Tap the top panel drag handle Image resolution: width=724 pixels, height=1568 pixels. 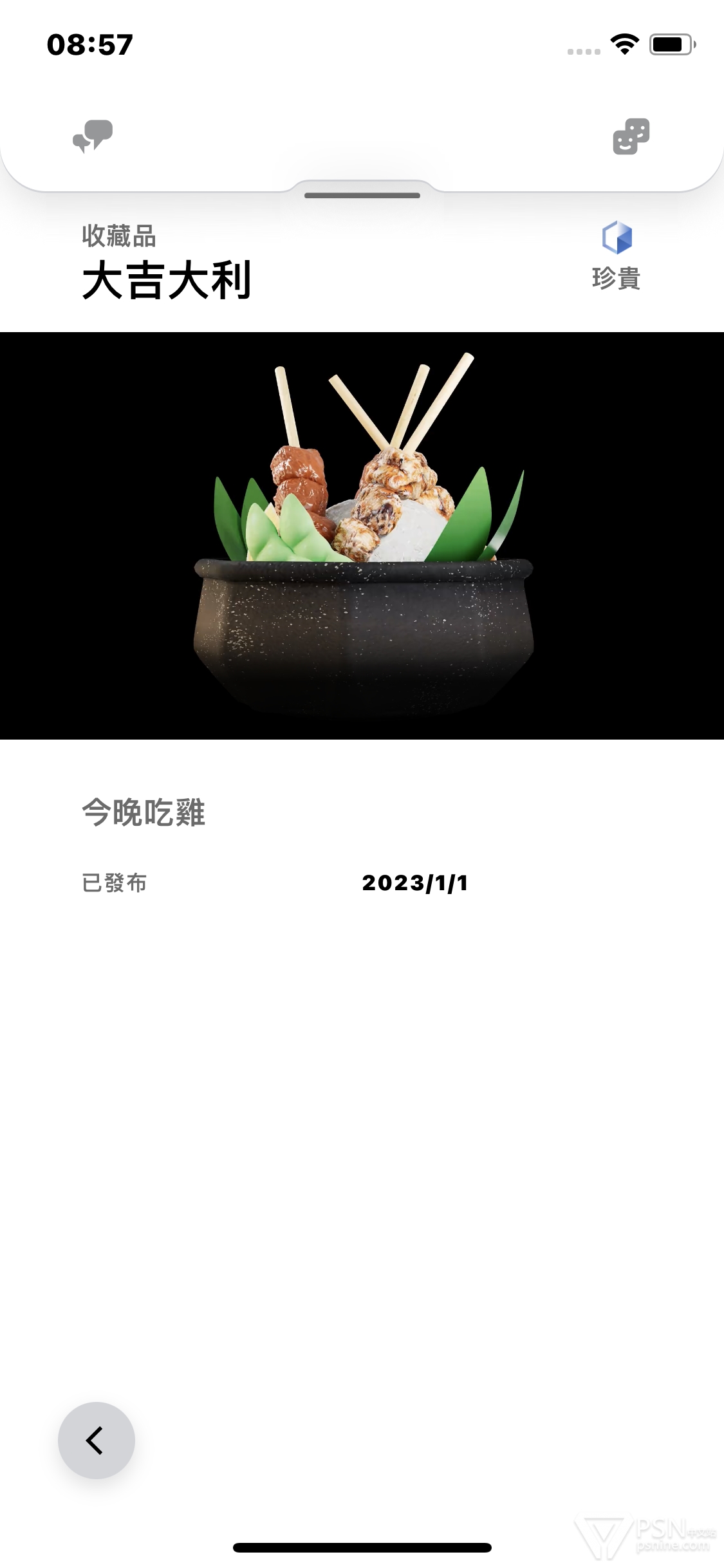[x=362, y=195]
